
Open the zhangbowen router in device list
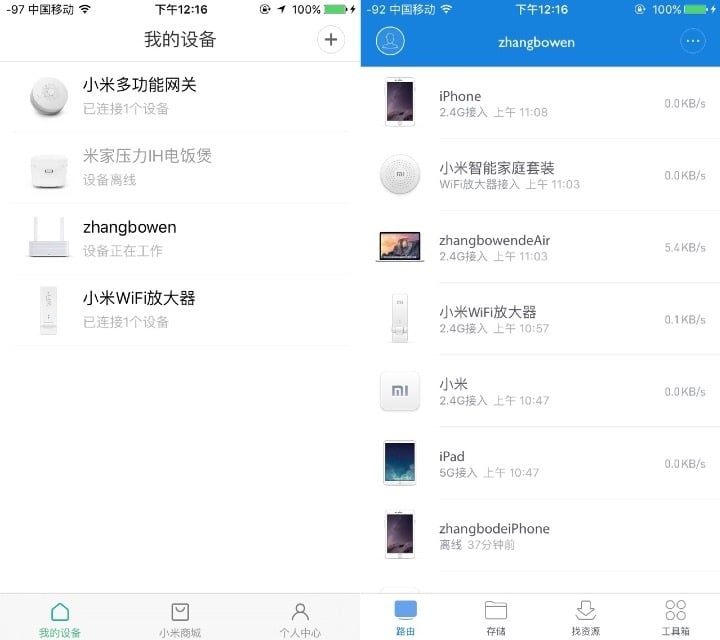pyautogui.click(x=180, y=238)
